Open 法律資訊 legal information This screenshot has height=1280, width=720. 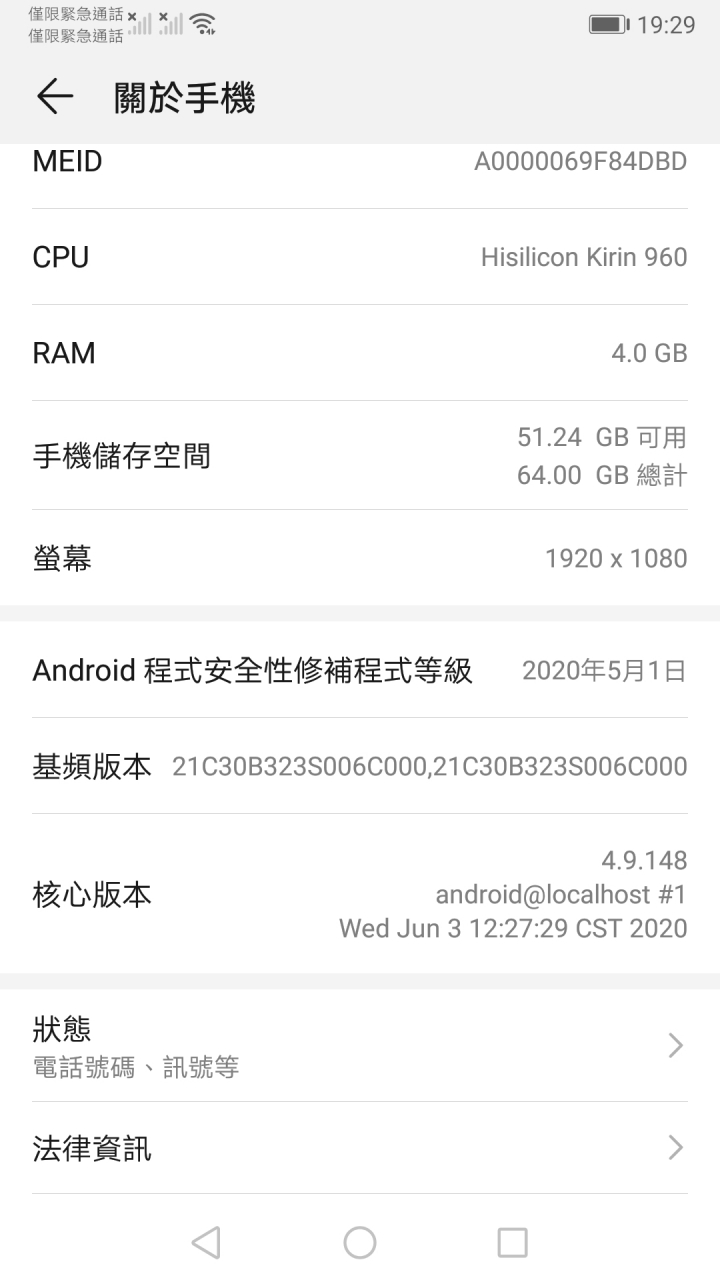tap(360, 1148)
